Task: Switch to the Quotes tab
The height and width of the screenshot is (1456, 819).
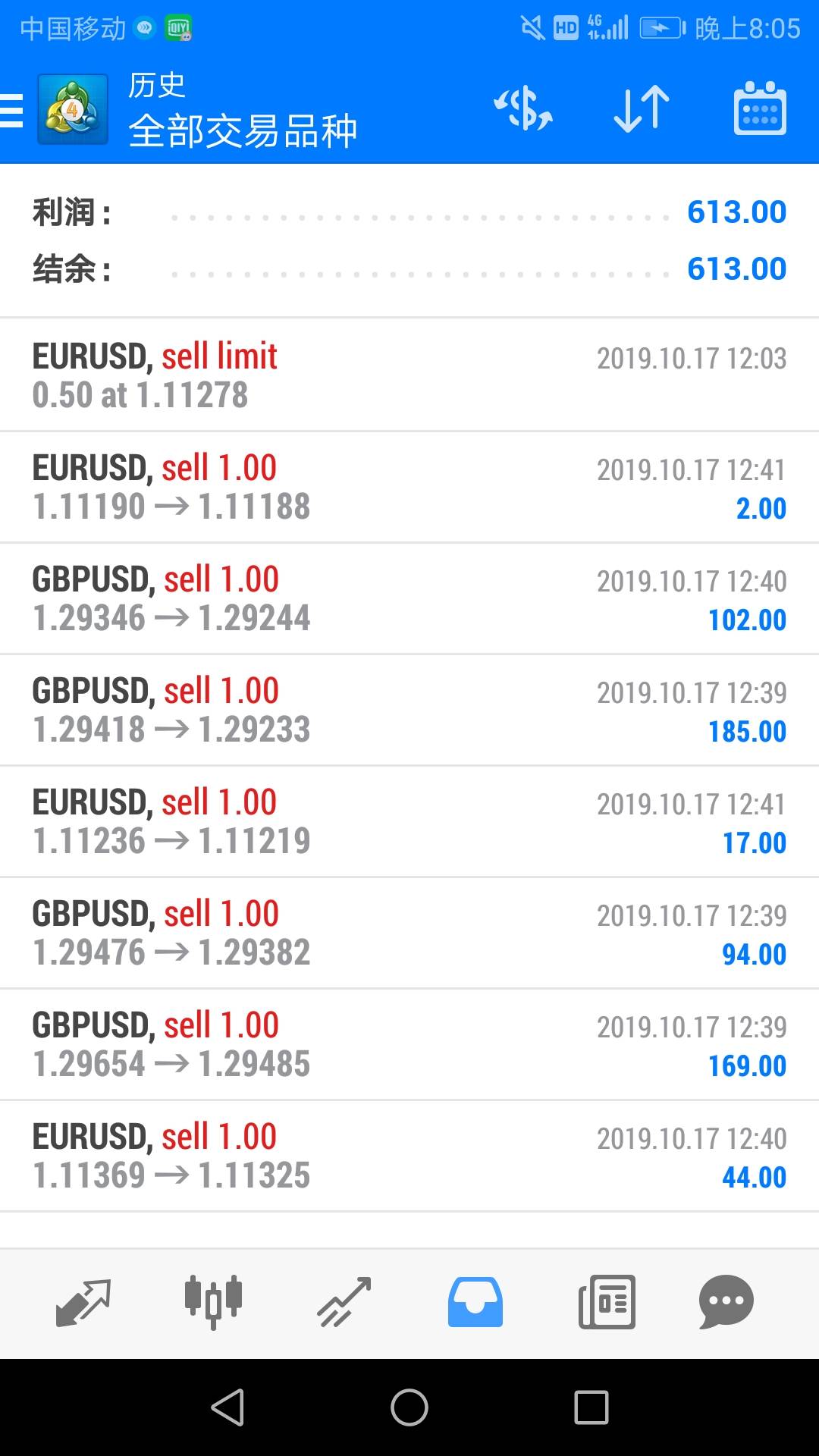Action: [x=83, y=1302]
